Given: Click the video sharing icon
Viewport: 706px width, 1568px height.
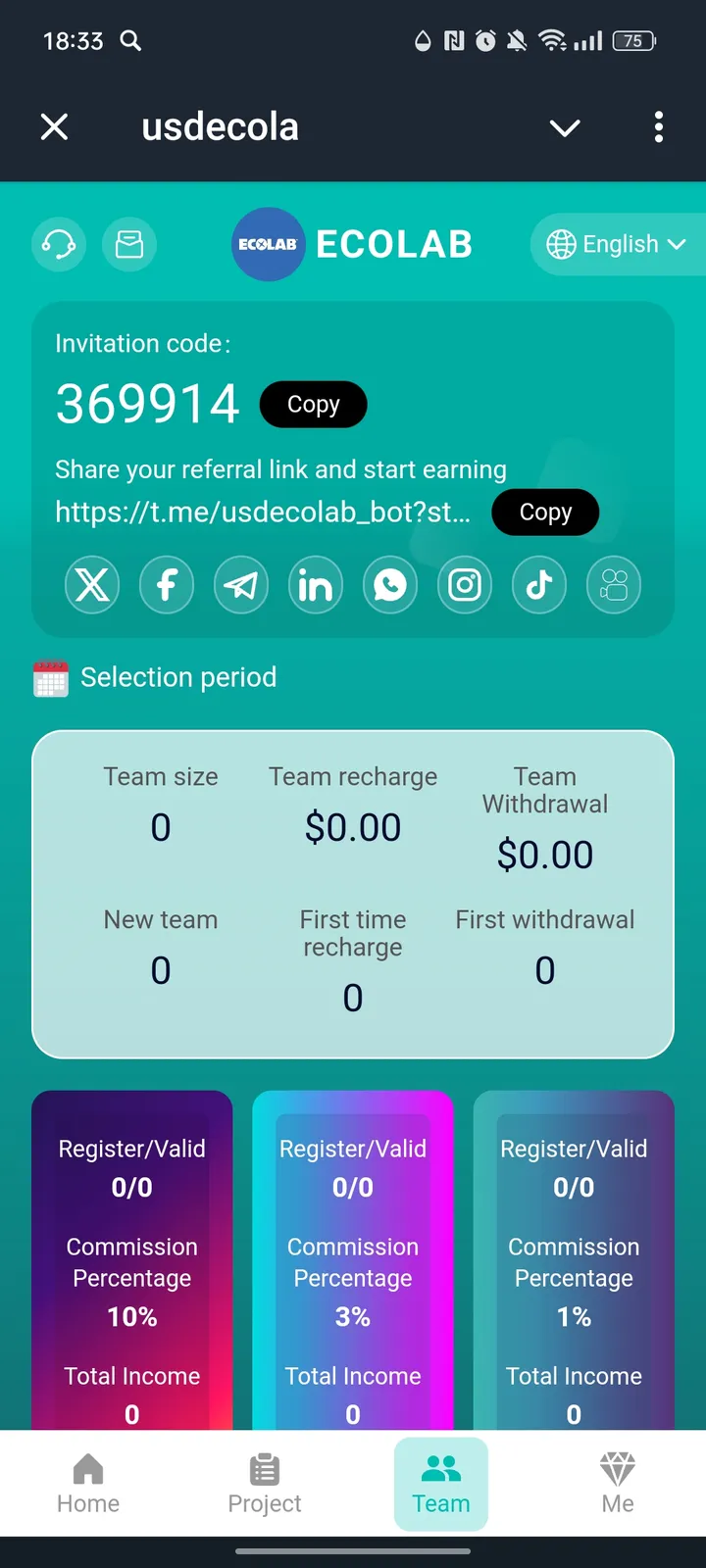Looking at the screenshot, I should 613,585.
